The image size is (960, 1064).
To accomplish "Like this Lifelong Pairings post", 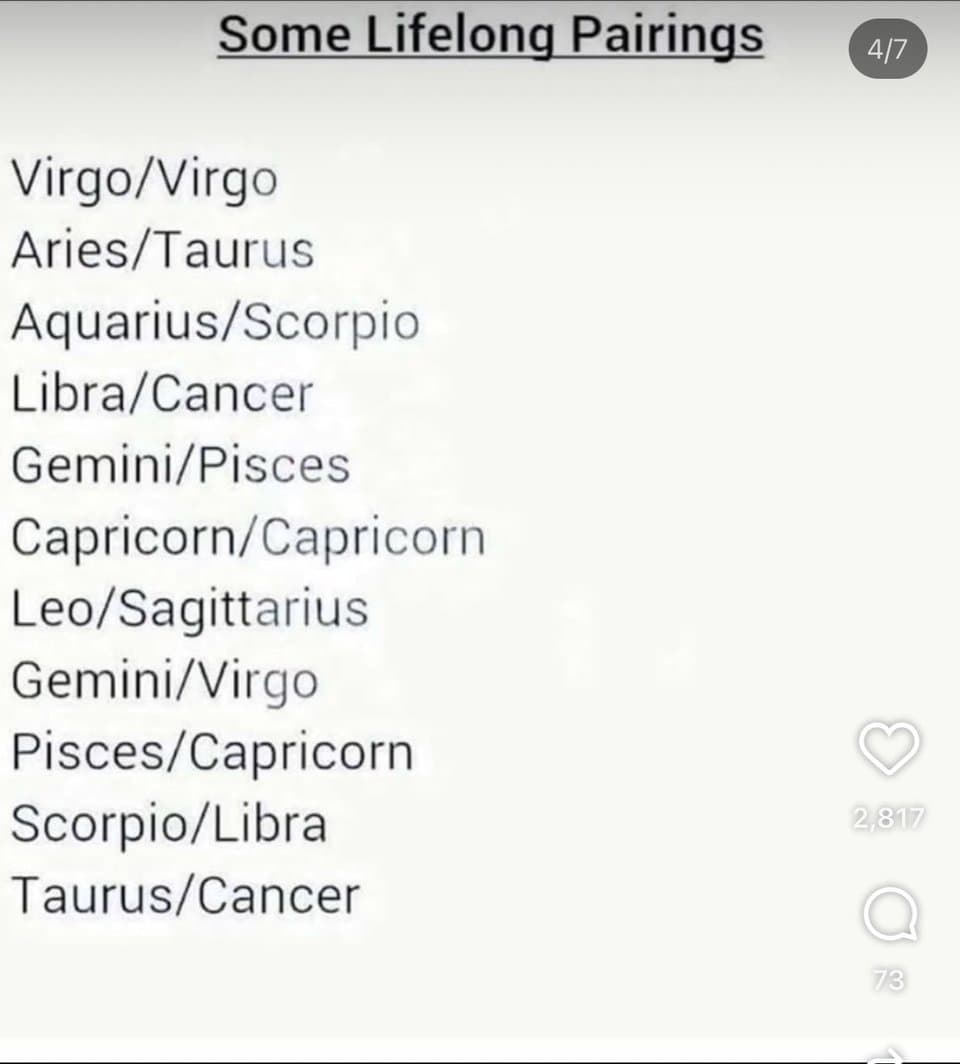I will (889, 749).
